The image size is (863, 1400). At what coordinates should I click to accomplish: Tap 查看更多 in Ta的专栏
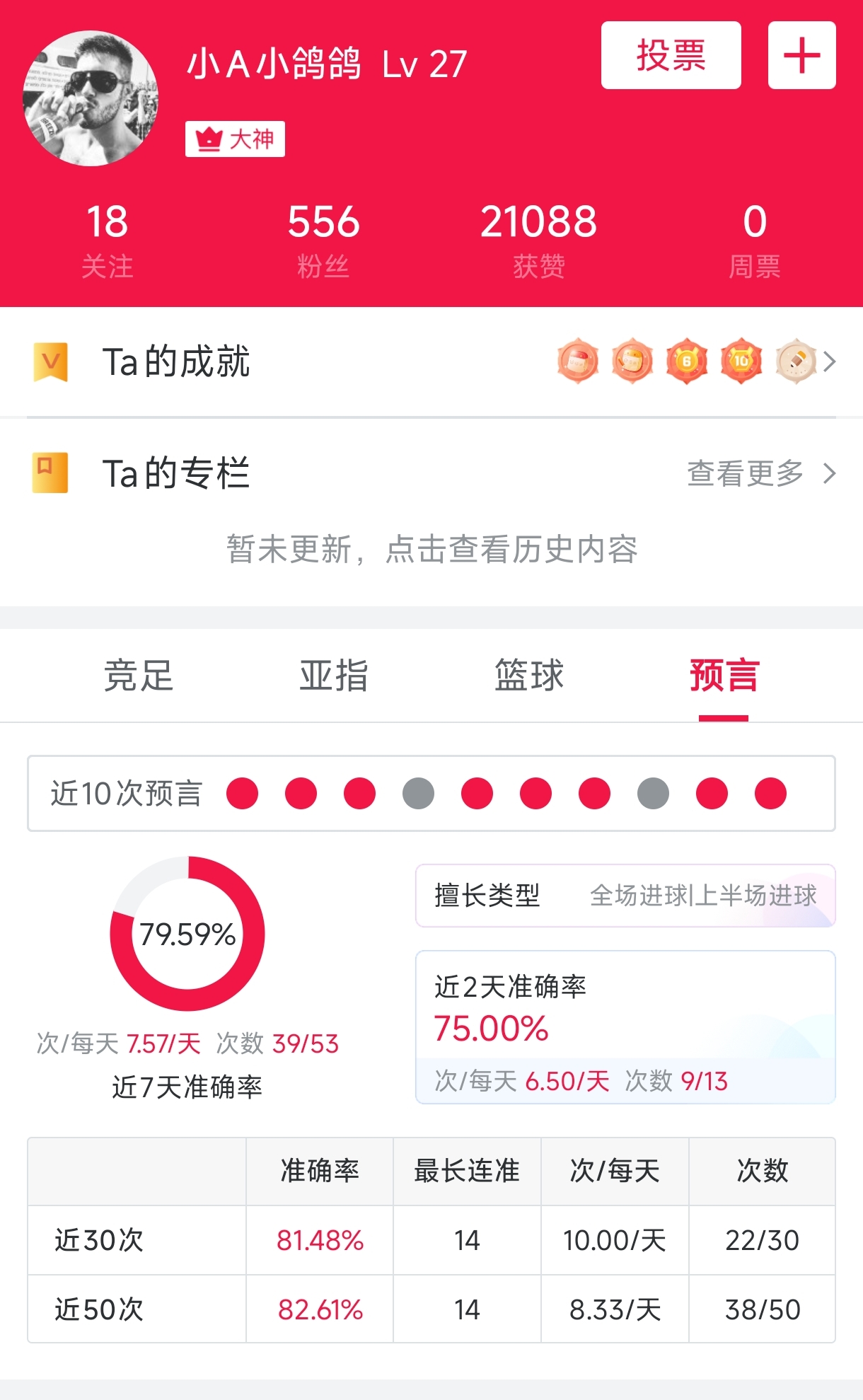pyautogui.click(x=760, y=473)
